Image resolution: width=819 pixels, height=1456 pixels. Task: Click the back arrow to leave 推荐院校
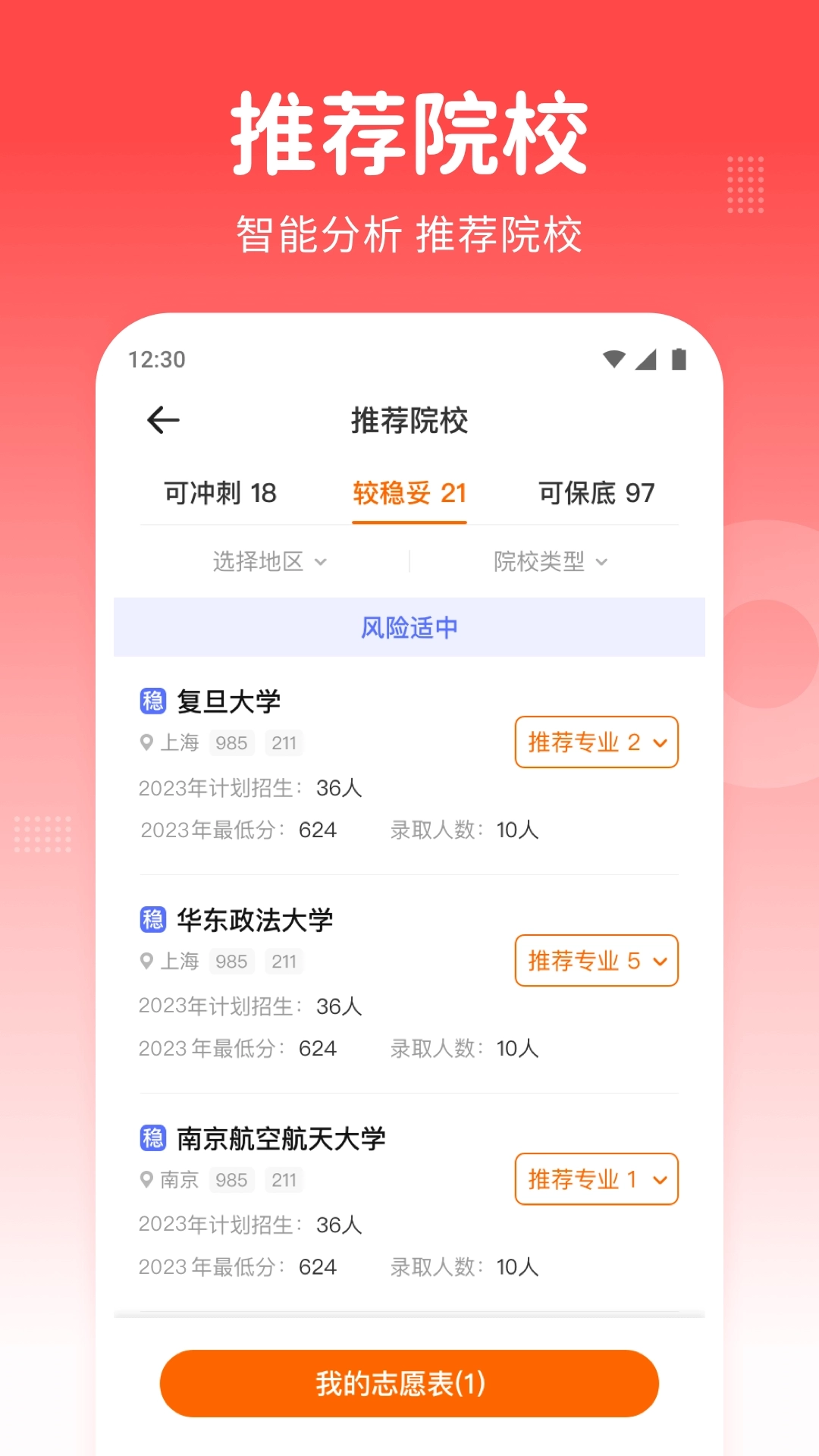pos(162,420)
